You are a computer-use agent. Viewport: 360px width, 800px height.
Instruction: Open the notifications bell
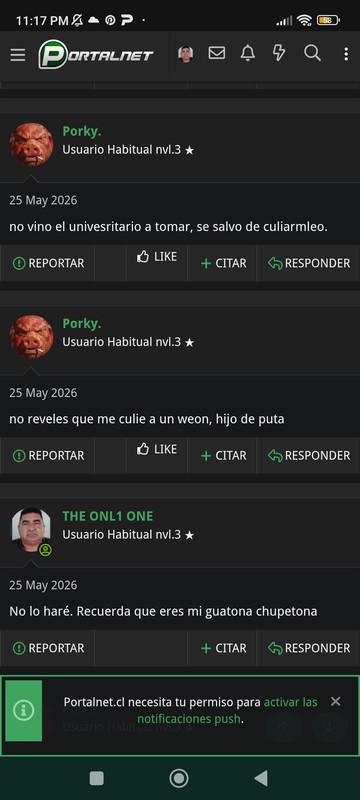[248, 53]
